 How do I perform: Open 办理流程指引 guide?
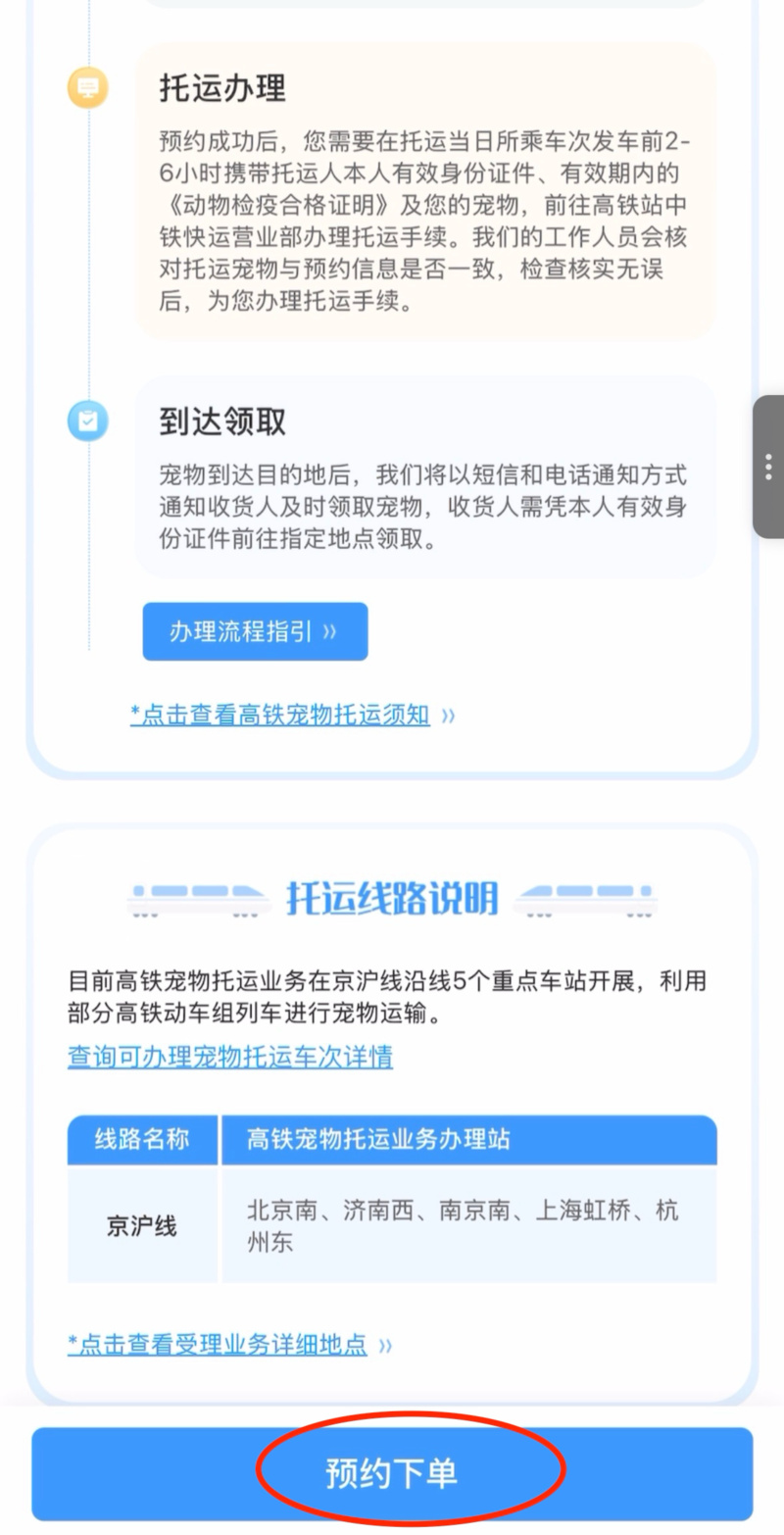pos(255,631)
